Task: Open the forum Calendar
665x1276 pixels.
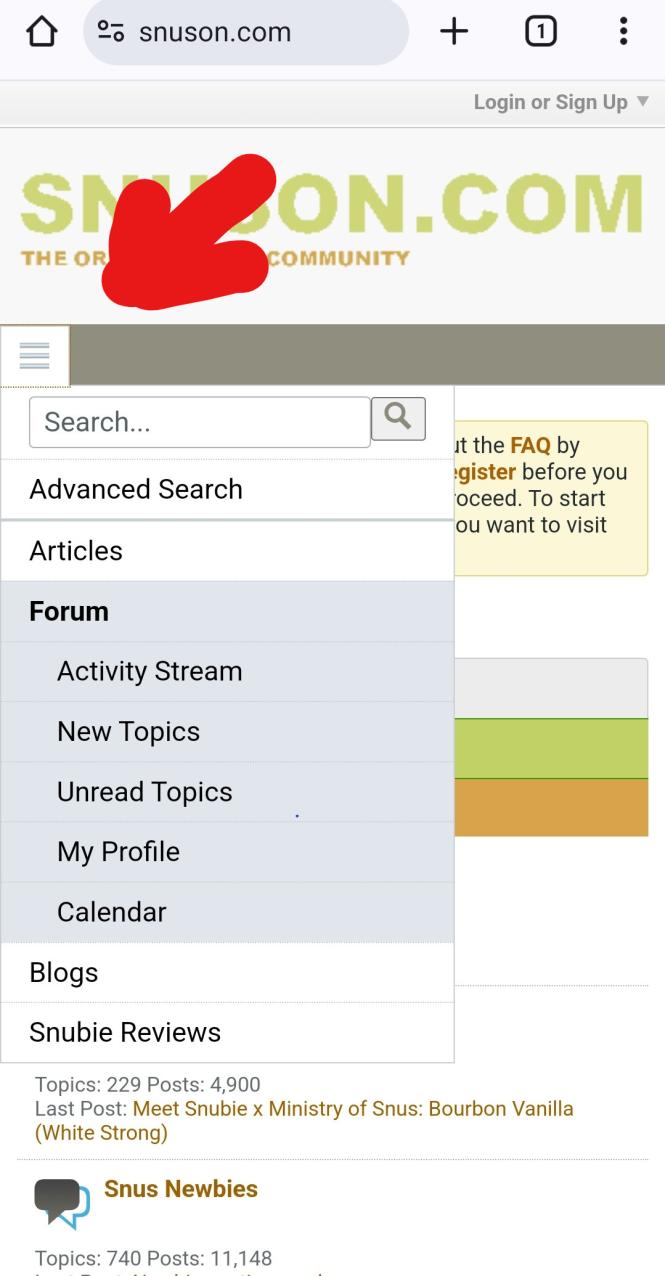Action: pos(111,912)
